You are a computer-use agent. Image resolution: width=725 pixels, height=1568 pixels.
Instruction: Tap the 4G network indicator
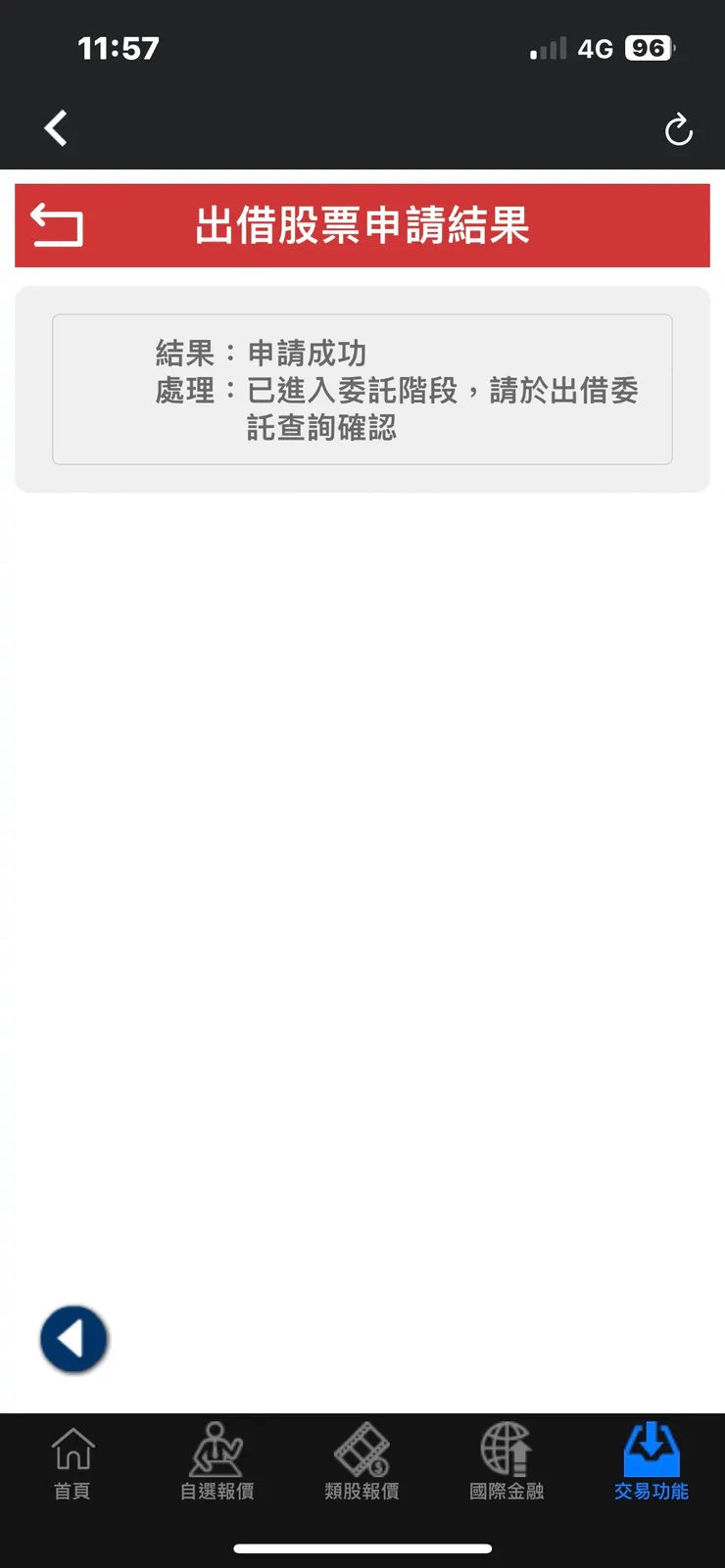pyautogui.click(x=596, y=46)
